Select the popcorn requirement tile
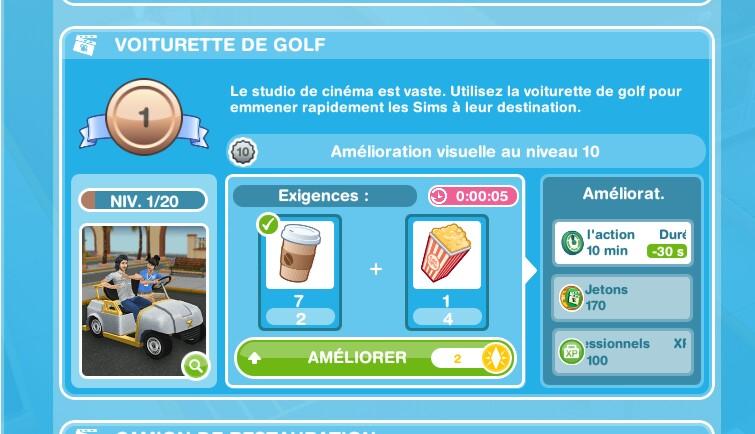The width and height of the screenshot is (755, 434). click(447, 271)
